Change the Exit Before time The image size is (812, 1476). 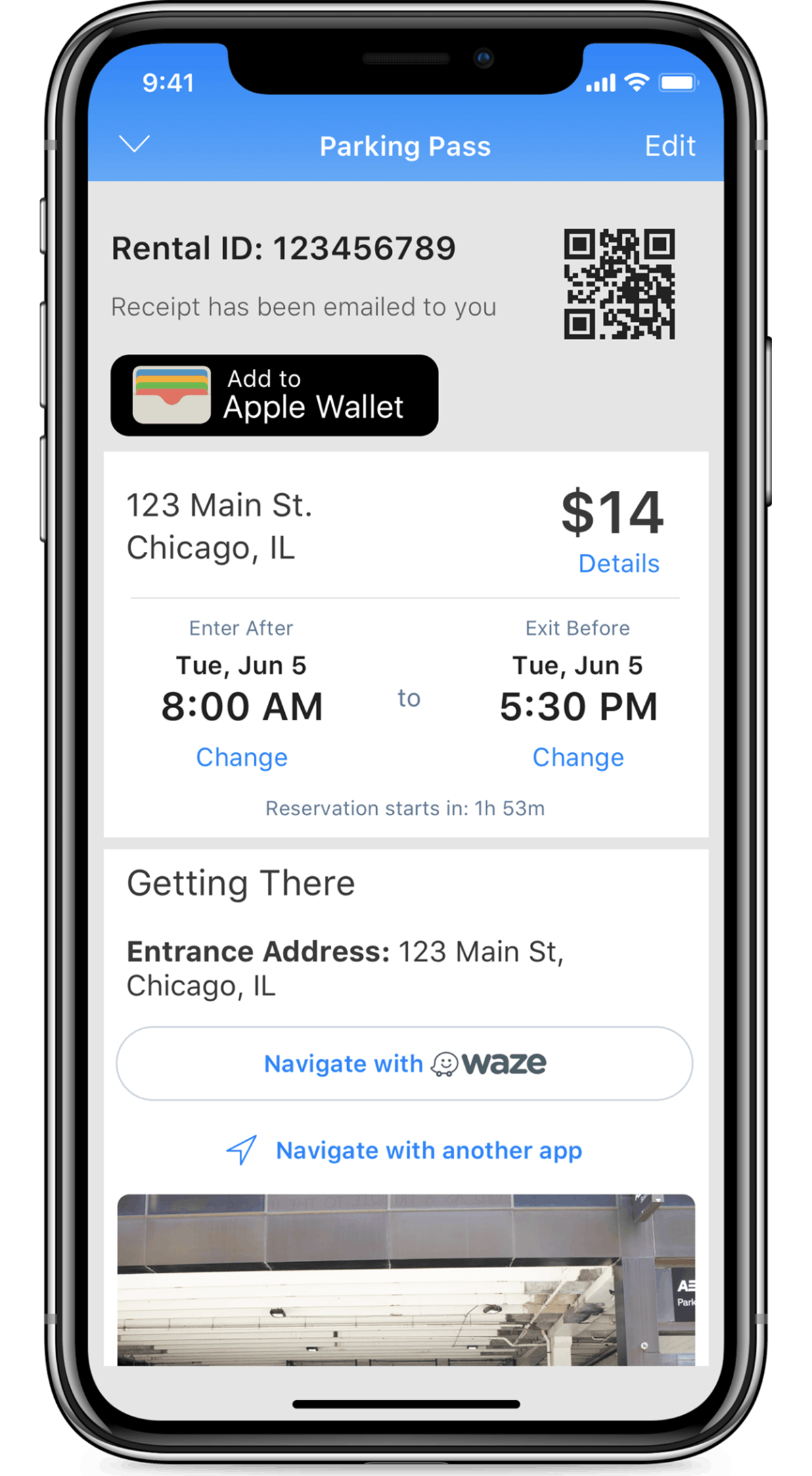point(578,757)
